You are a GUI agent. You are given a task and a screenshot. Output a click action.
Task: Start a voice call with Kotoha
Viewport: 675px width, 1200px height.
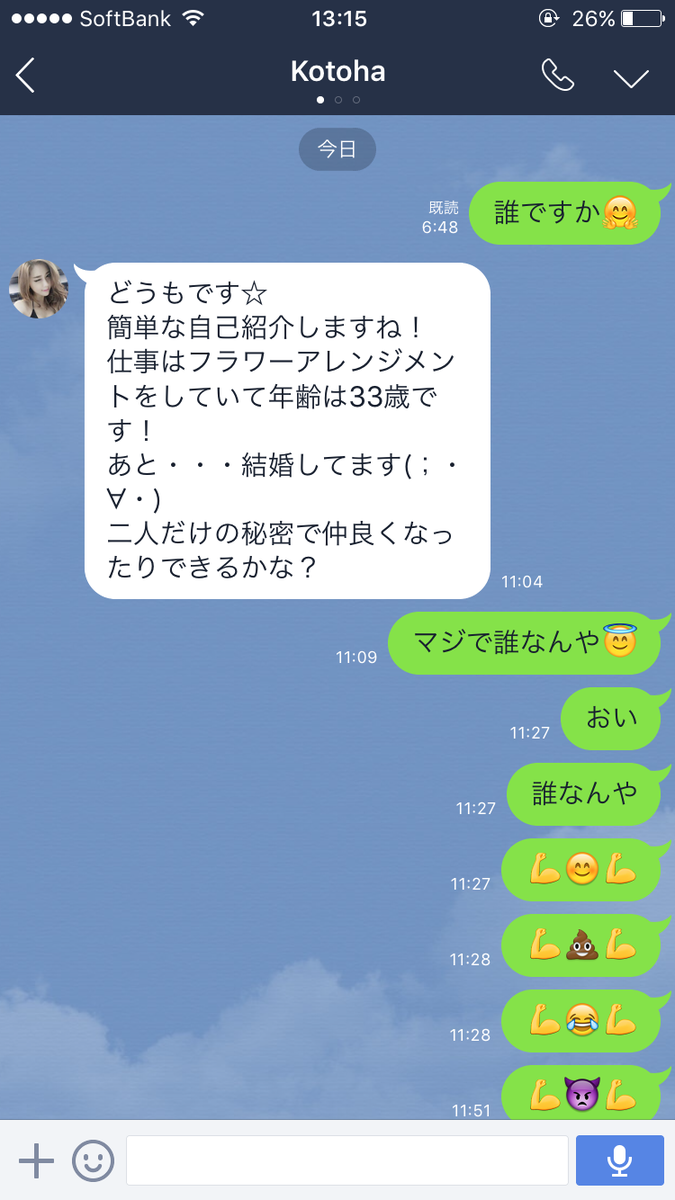[556, 75]
